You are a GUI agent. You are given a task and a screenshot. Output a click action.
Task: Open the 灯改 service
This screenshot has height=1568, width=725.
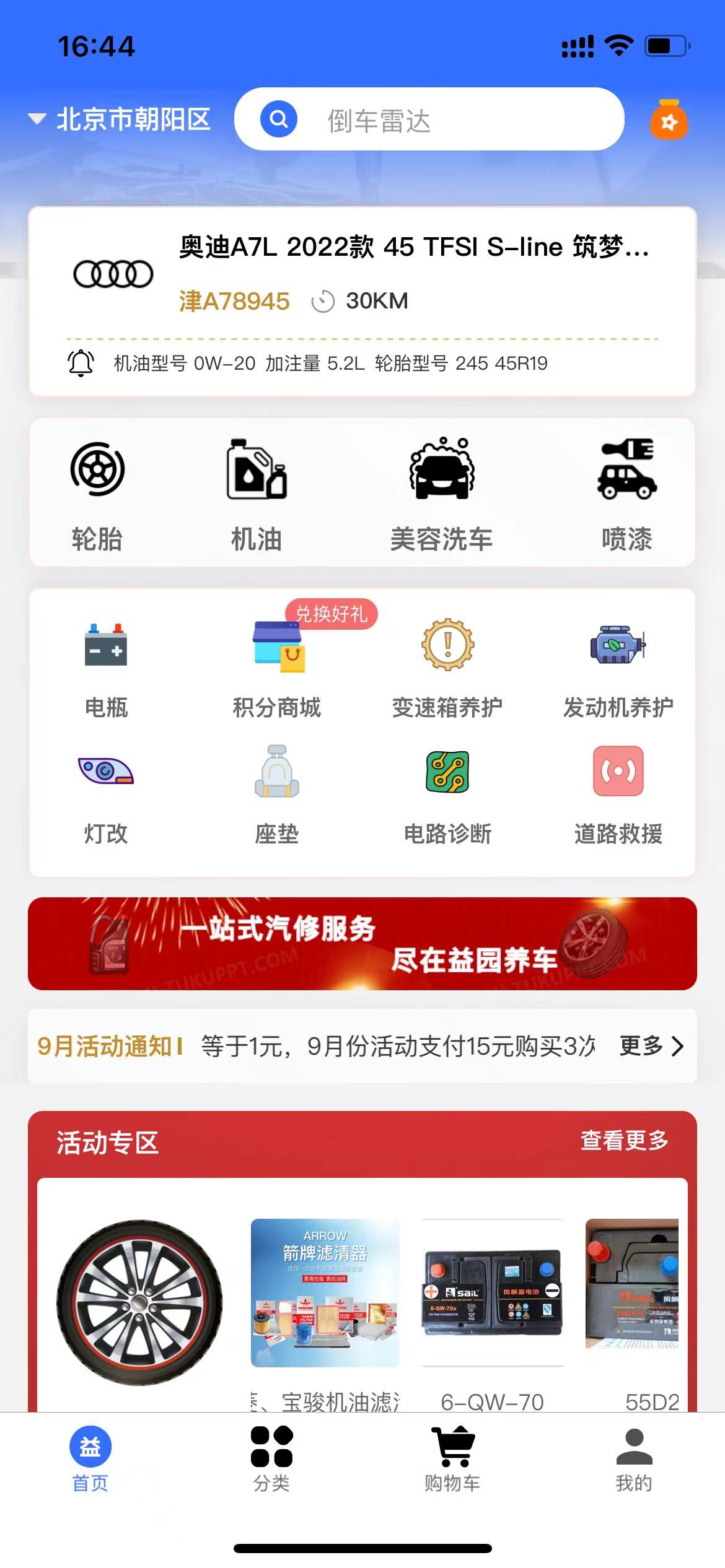tap(106, 796)
